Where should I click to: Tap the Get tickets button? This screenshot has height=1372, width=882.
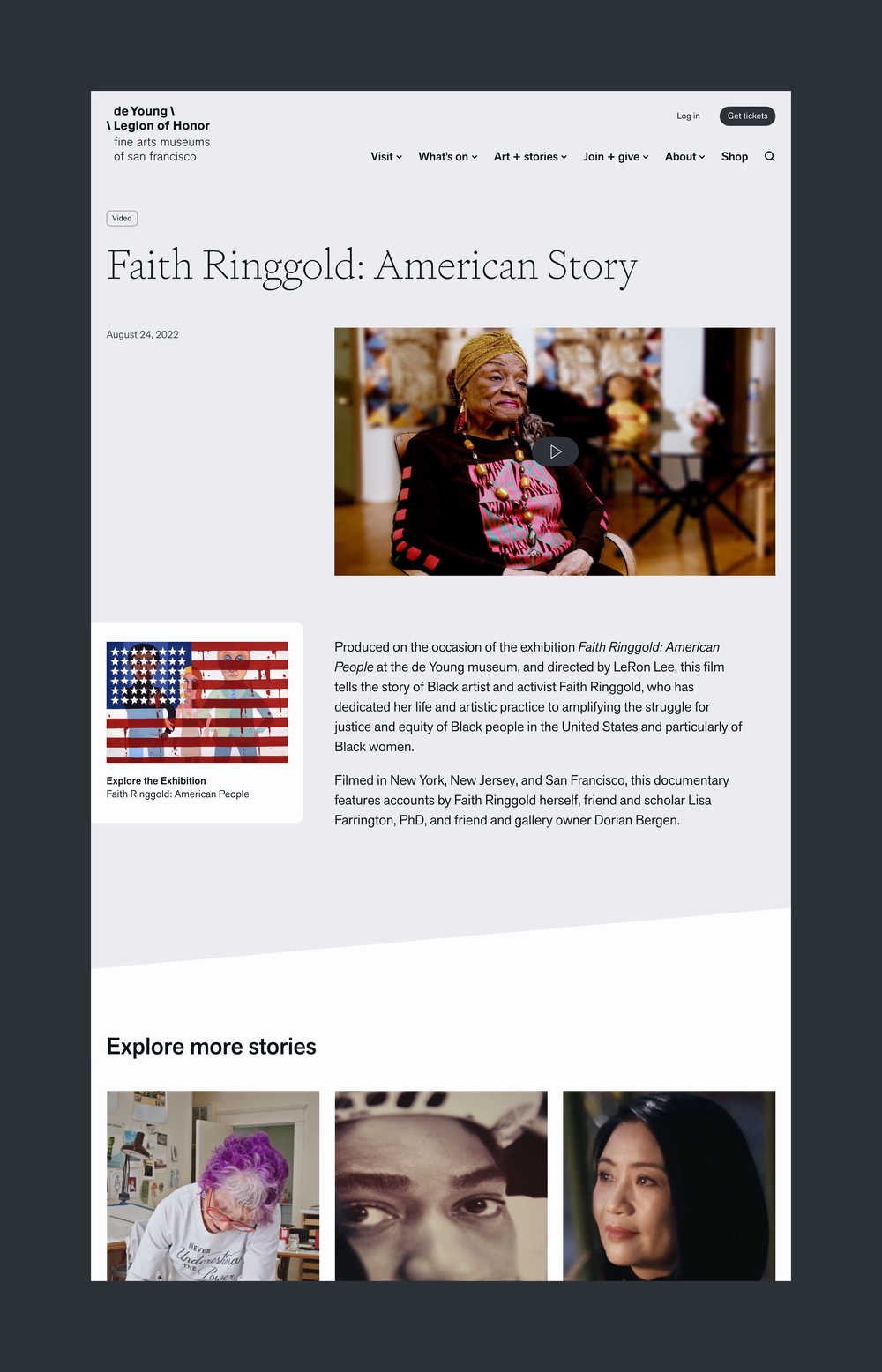point(747,116)
